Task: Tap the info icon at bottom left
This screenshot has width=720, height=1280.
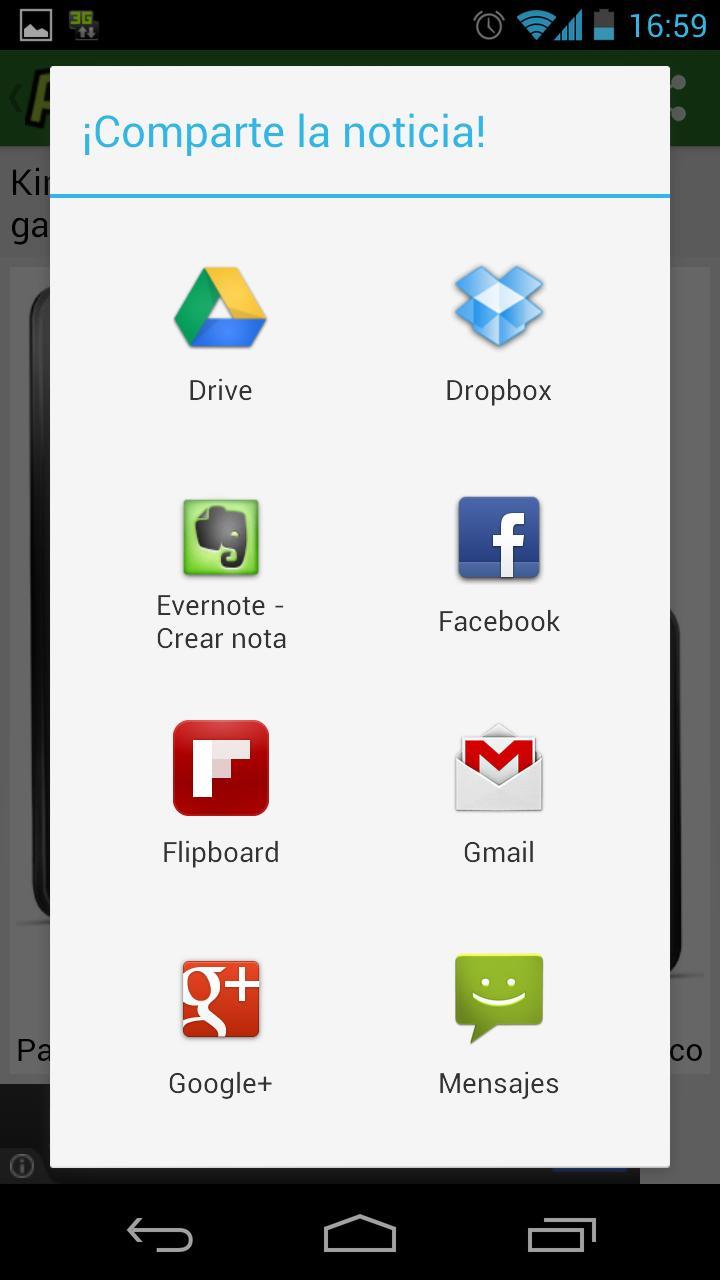Action: click(x=20, y=1165)
